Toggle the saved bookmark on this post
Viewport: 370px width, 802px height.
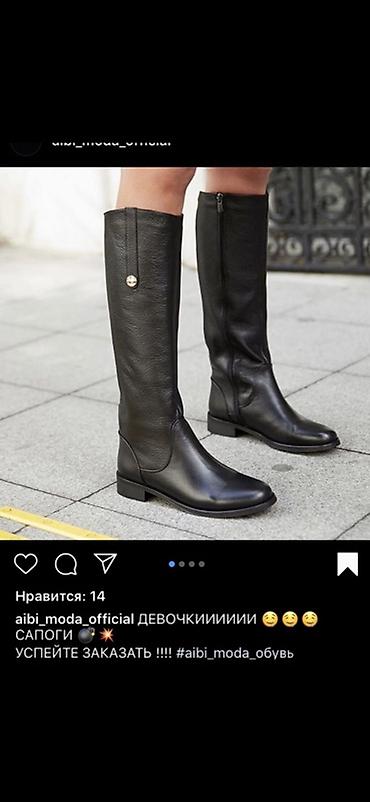coord(347,564)
